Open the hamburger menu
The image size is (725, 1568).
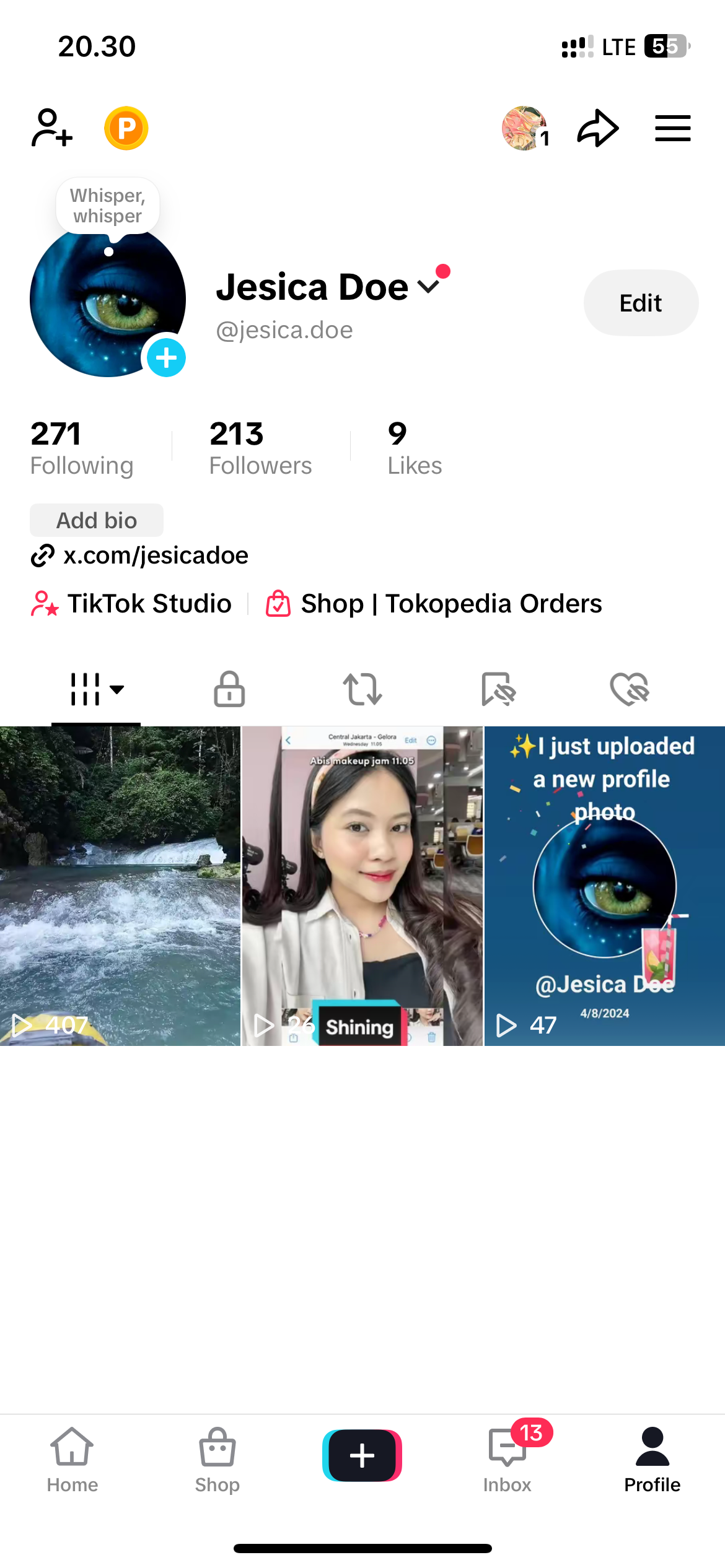(673, 128)
